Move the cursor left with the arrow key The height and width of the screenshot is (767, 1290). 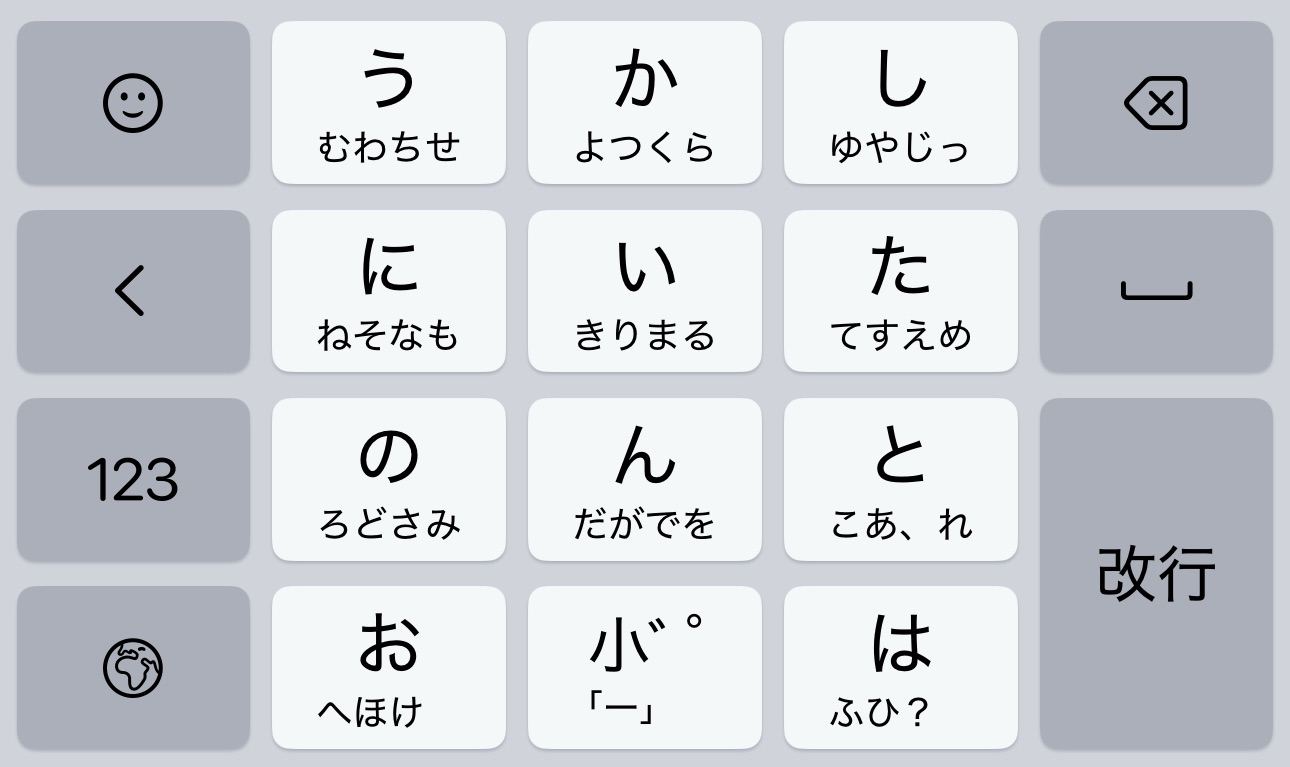point(133,291)
